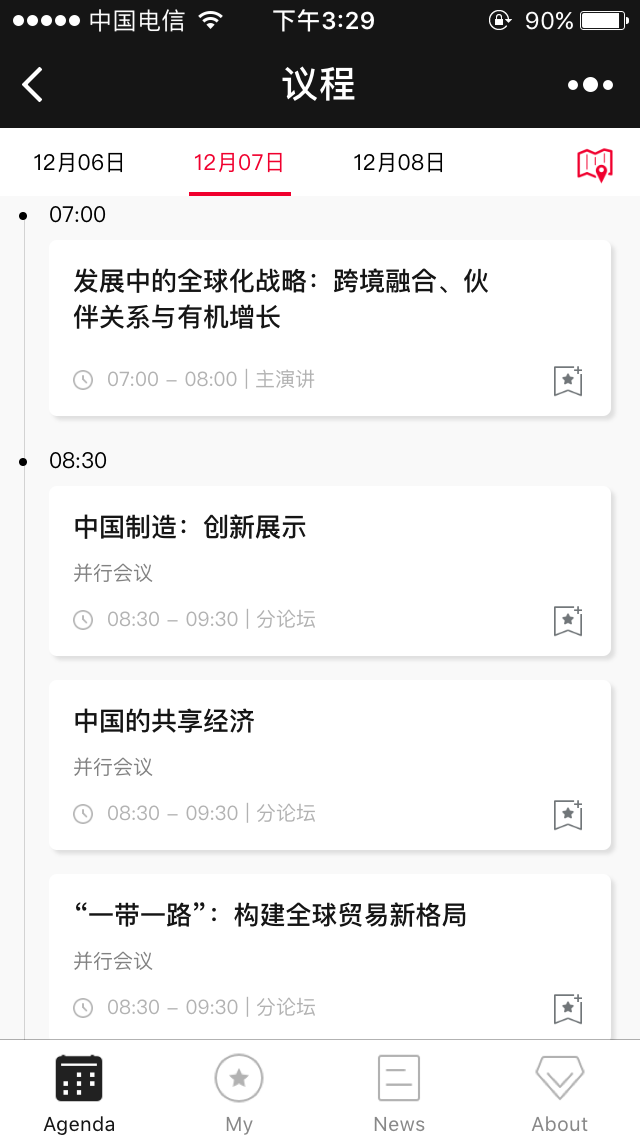This screenshot has width=640, height=1136.
Task: Open the "一带一路" session card
Action: [330, 957]
